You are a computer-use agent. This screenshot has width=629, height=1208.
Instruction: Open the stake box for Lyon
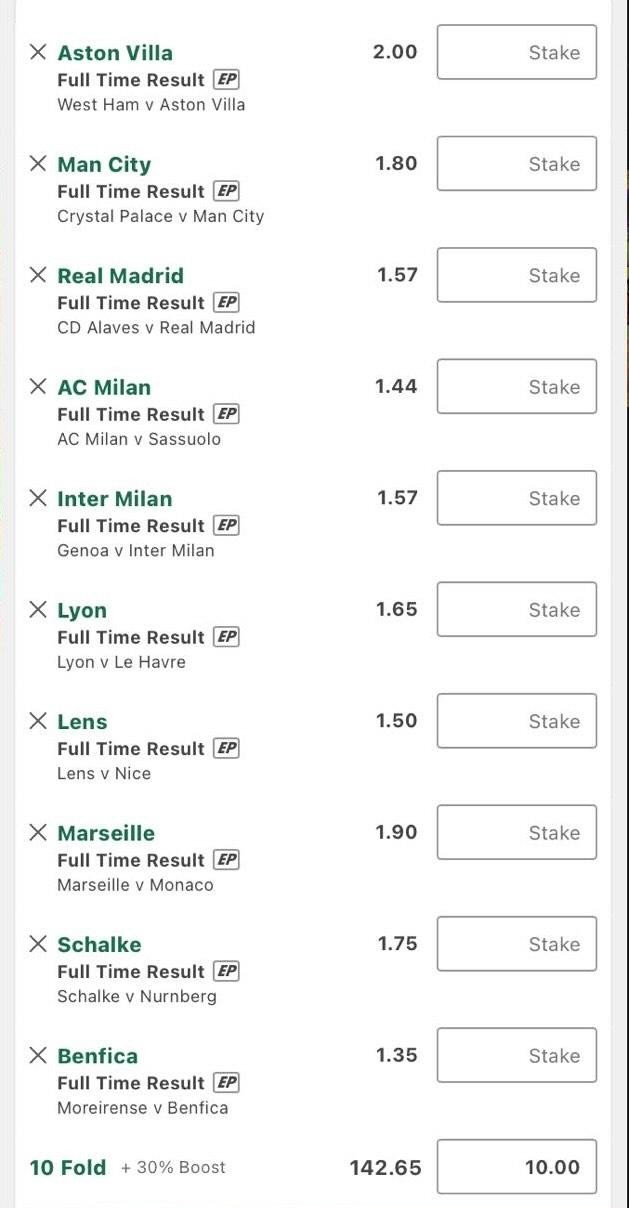[x=516, y=610]
